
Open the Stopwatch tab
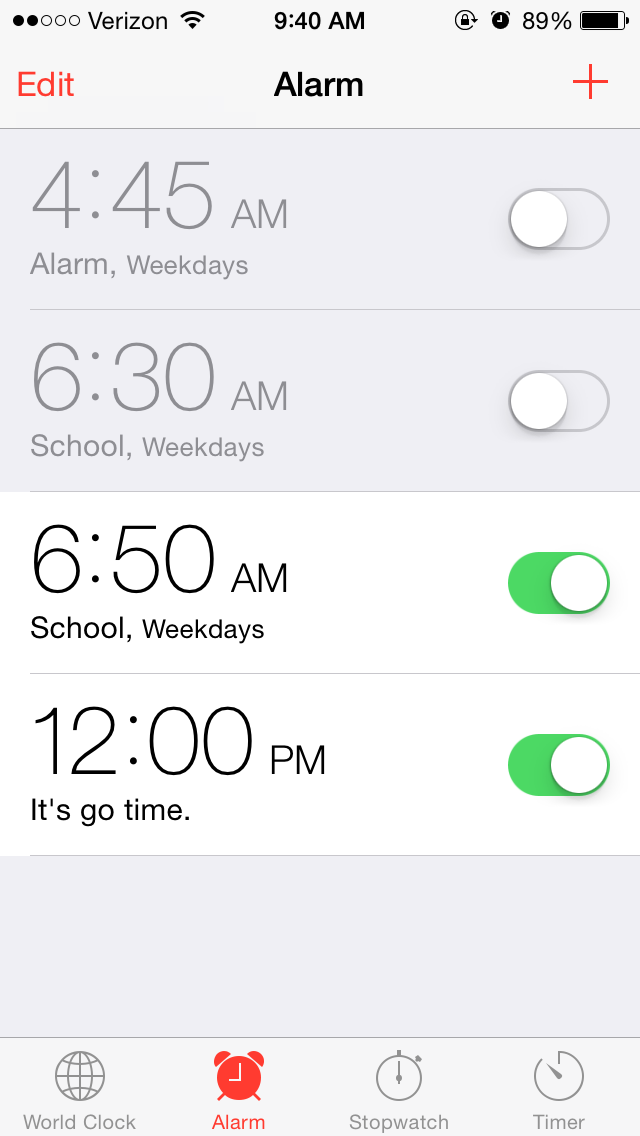point(399,1090)
